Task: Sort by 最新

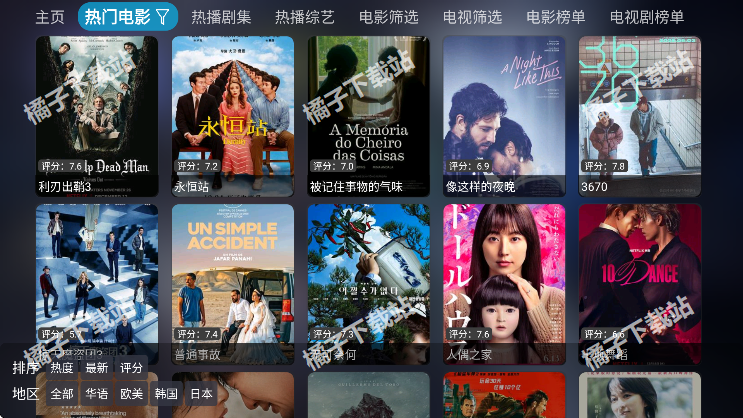Action: [97, 368]
